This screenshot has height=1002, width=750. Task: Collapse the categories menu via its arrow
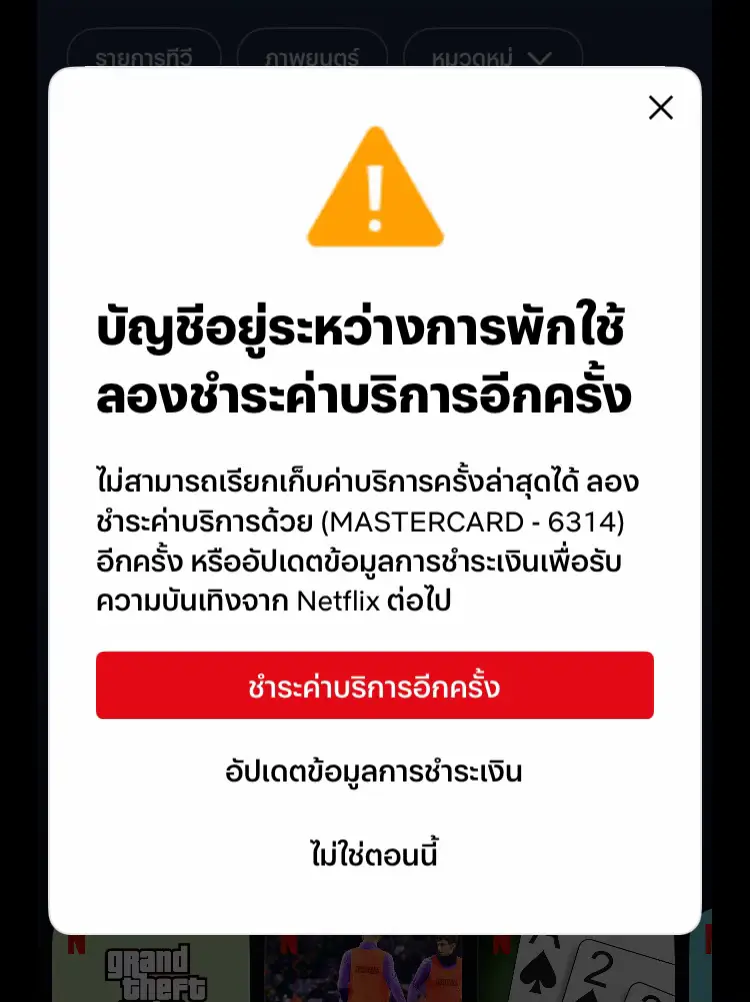pyautogui.click(x=540, y=57)
